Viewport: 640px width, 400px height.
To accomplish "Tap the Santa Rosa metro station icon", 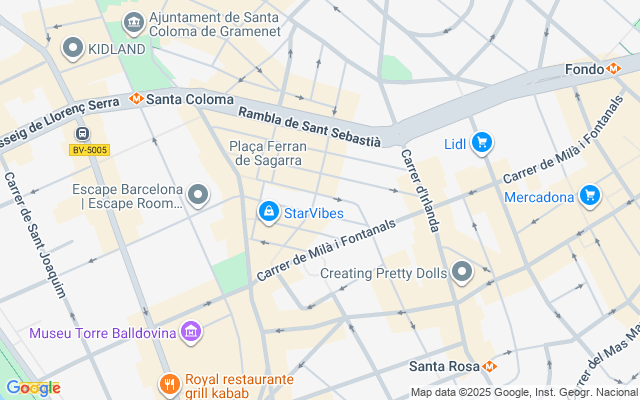I will 489,366.
